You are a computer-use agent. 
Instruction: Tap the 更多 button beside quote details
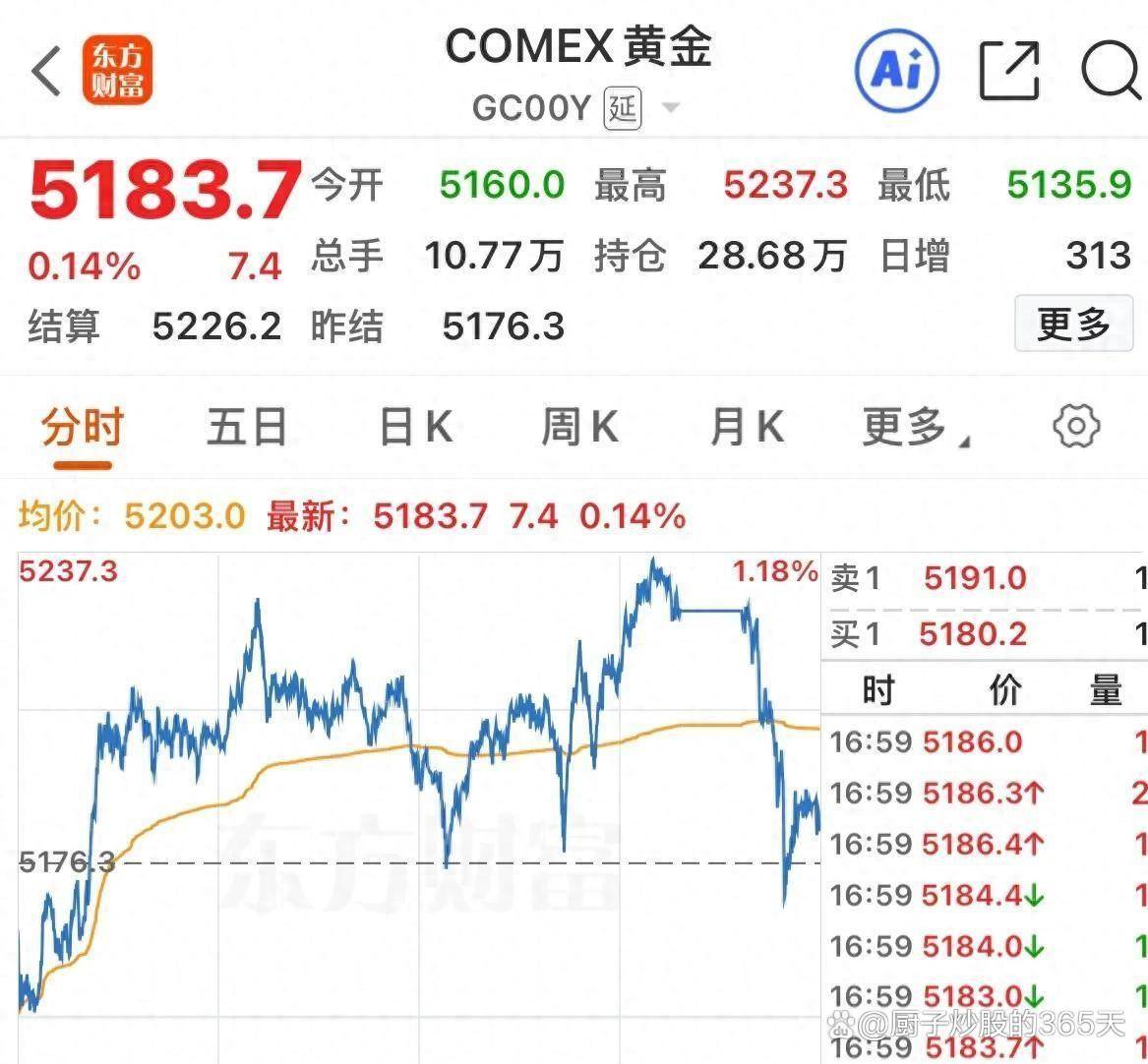pos(1073,324)
